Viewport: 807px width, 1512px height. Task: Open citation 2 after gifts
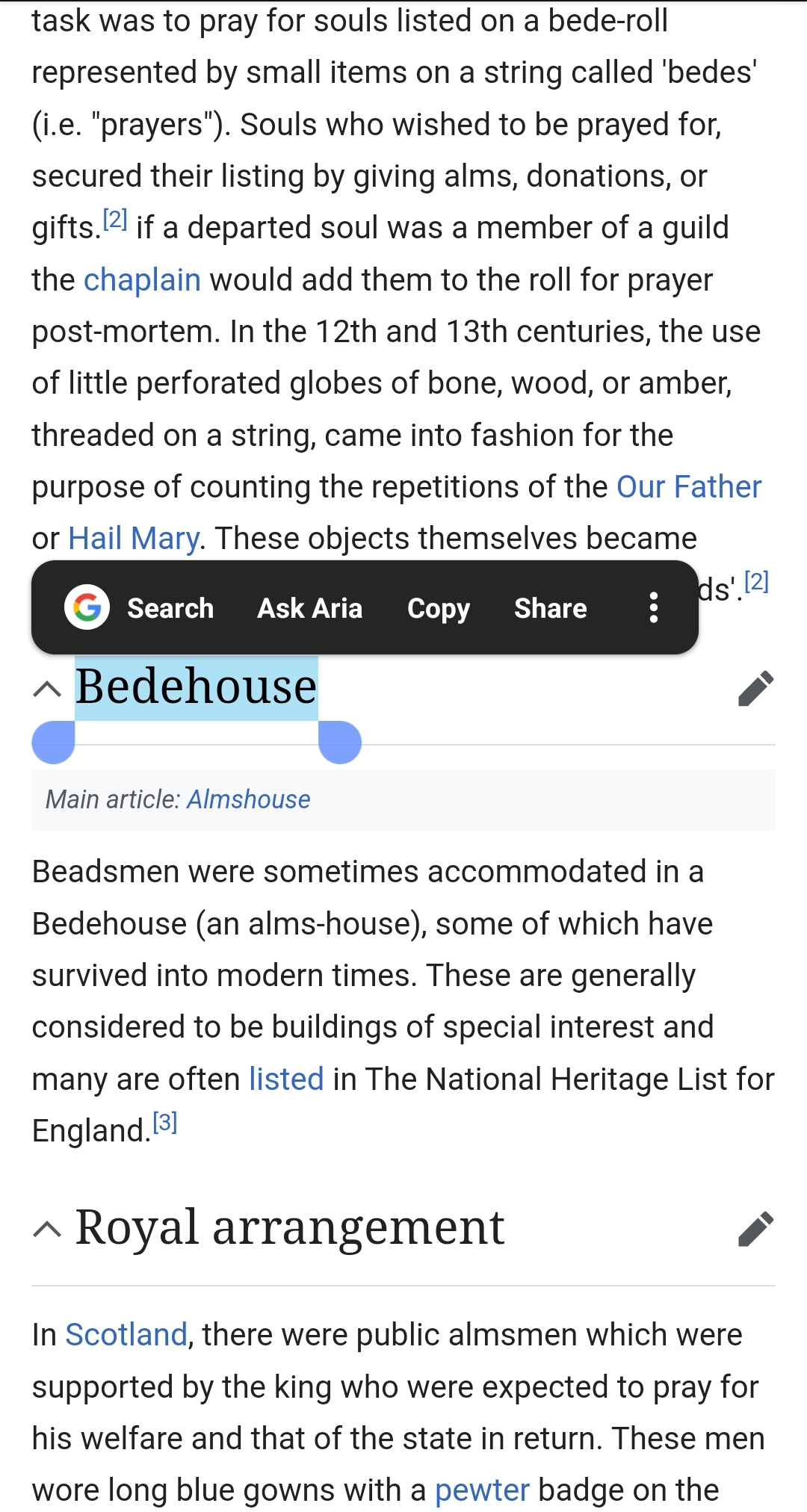115,220
